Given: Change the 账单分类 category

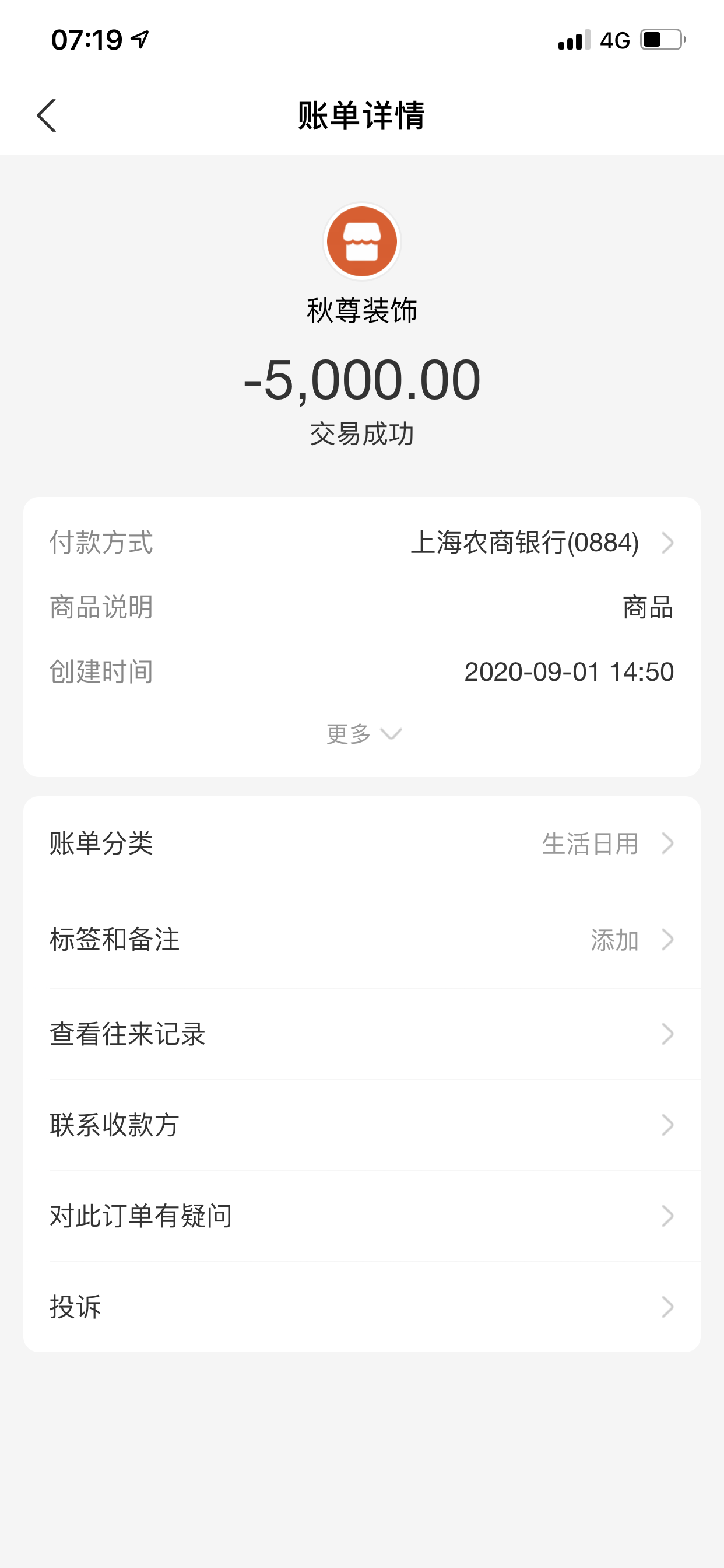Looking at the screenshot, I should click(361, 843).
